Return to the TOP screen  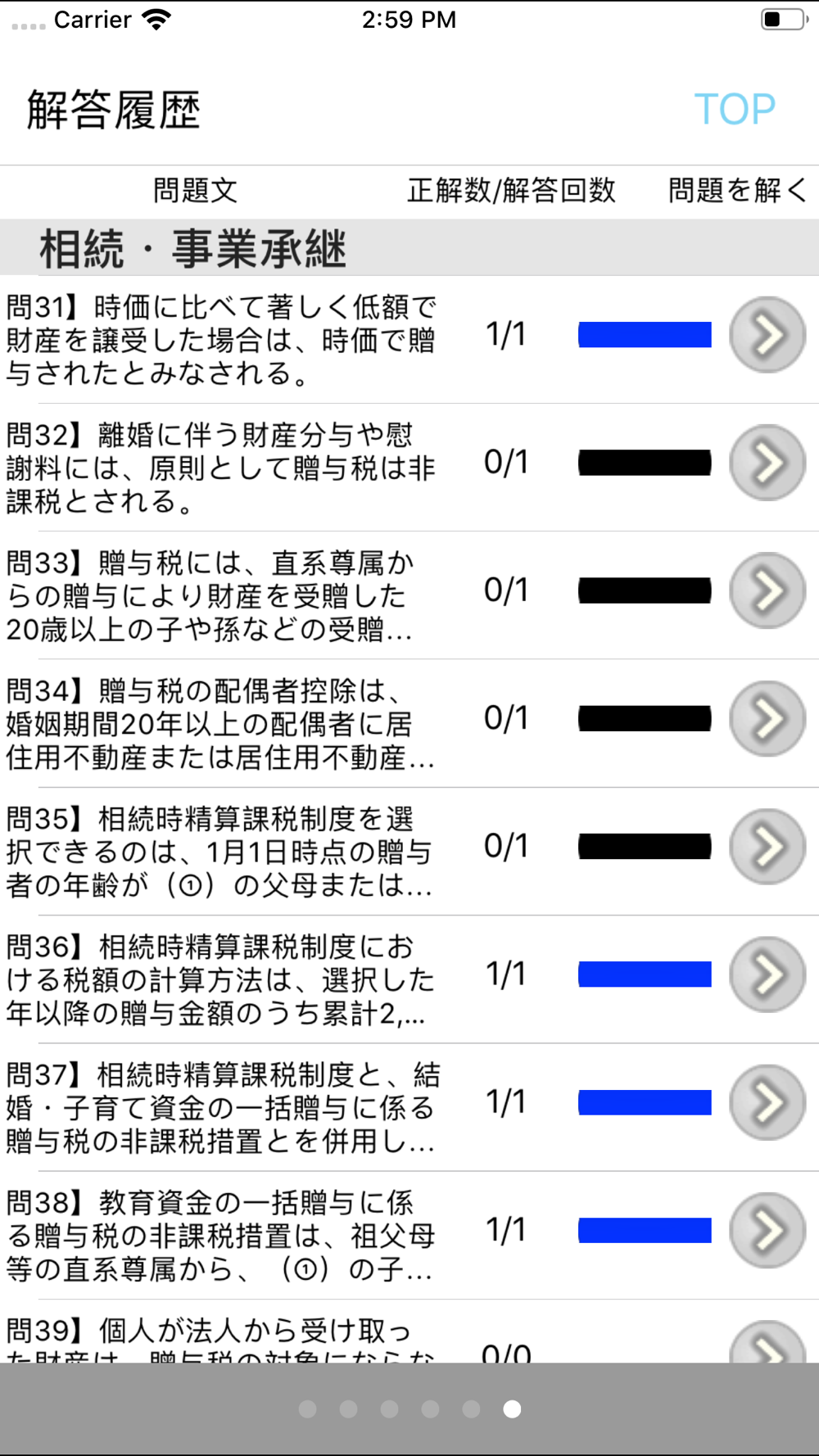[x=735, y=109]
